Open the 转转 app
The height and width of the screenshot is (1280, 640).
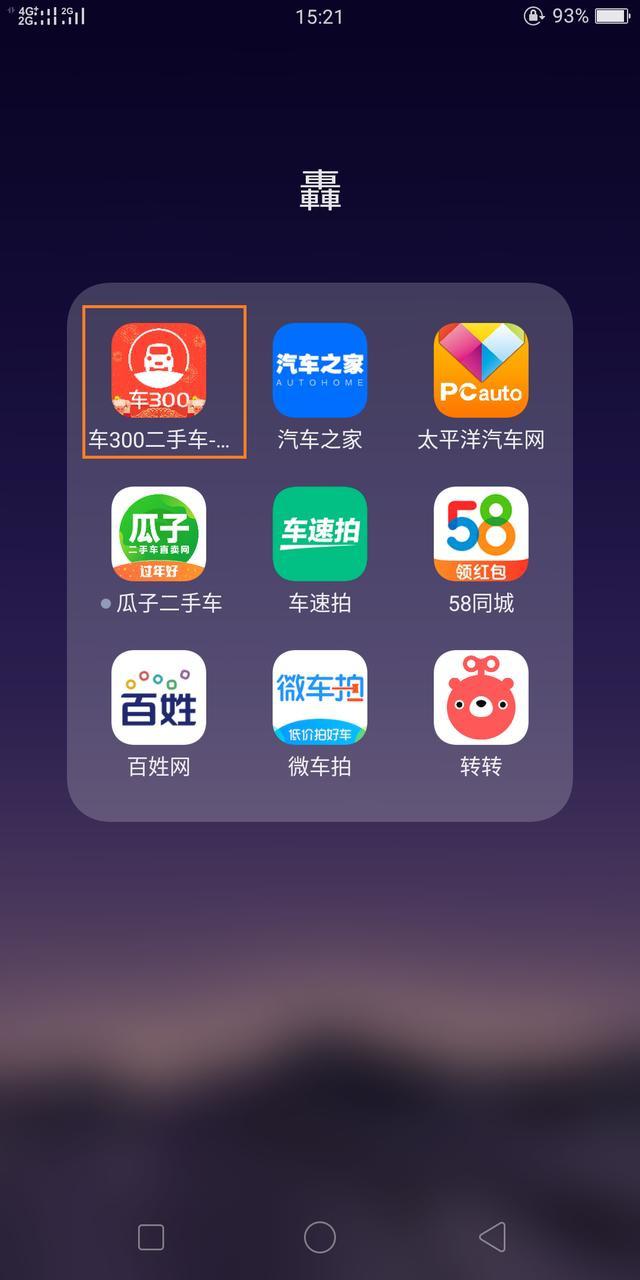point(480,698)
